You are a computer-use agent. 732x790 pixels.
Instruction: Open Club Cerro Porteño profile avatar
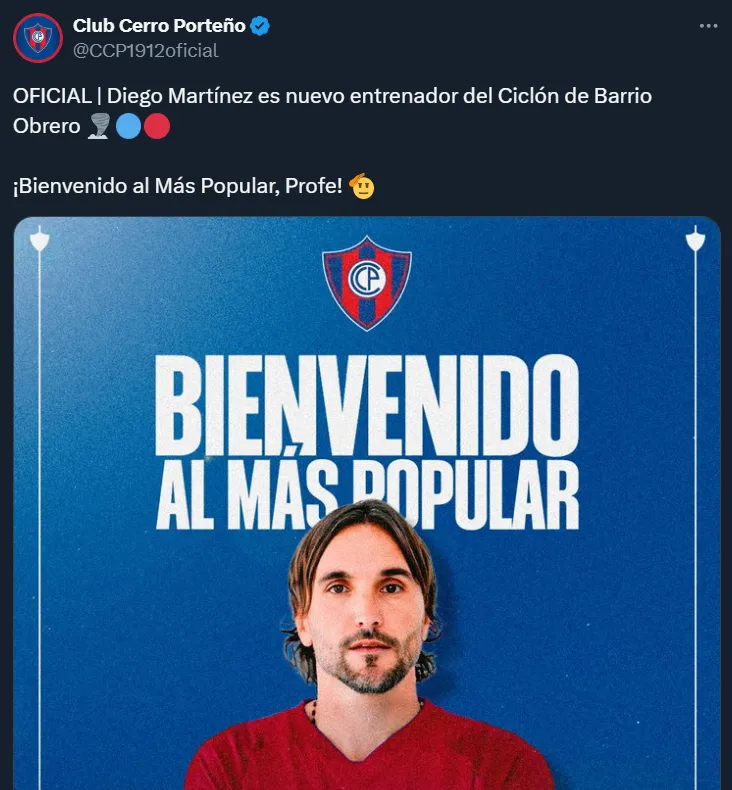37,39
